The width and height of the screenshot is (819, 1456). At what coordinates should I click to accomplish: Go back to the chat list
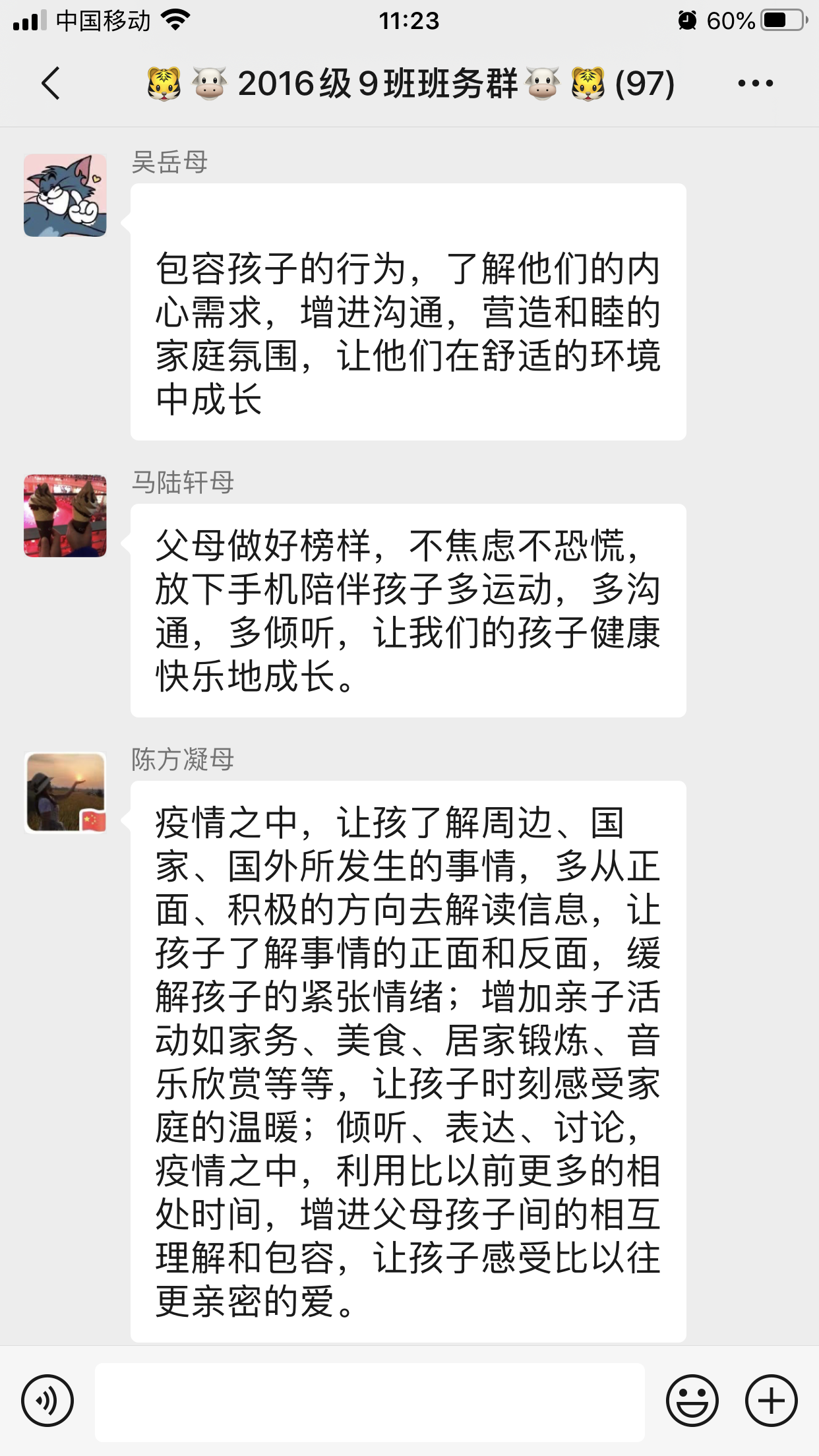51,84
